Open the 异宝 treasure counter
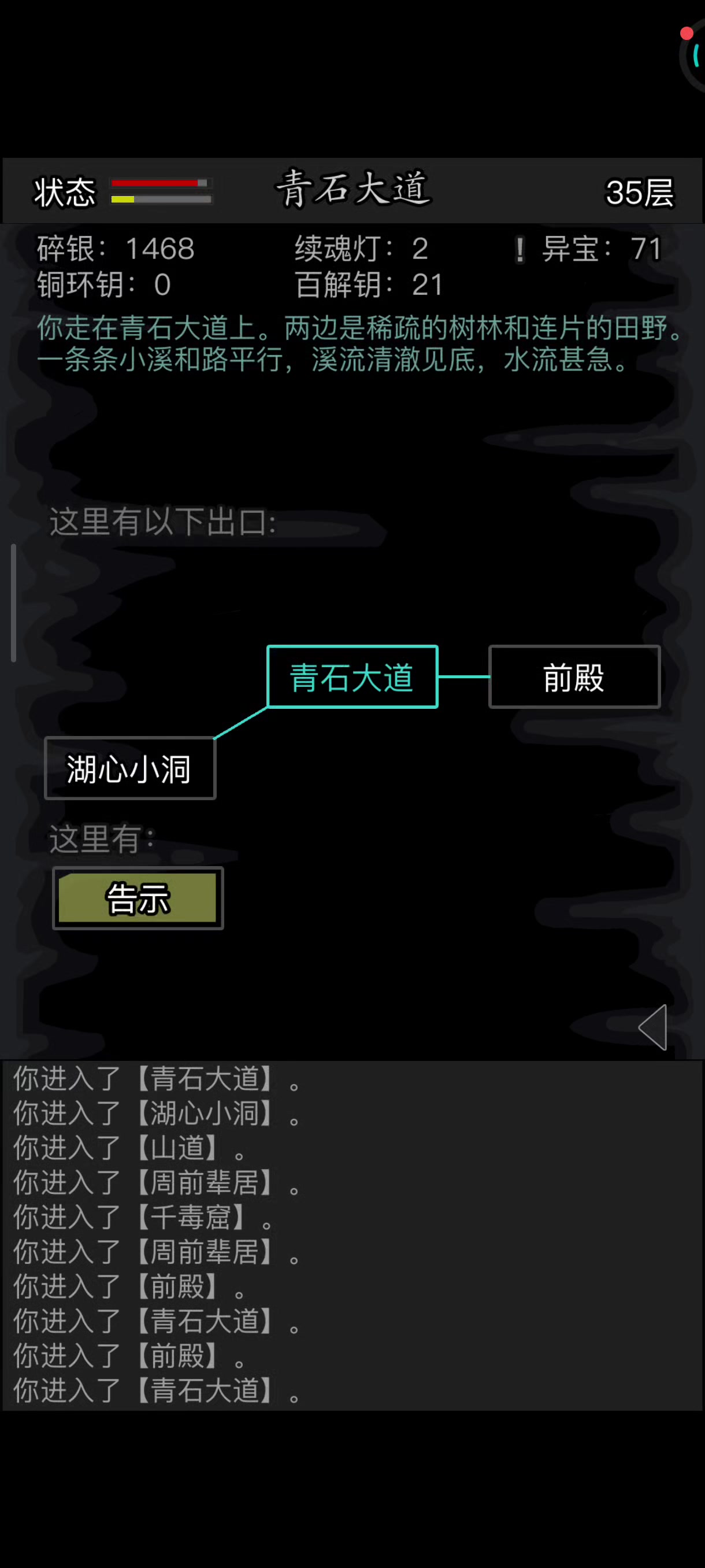Image resolution: width=705 pixels, height=1568 pixels. click(588, 249)
